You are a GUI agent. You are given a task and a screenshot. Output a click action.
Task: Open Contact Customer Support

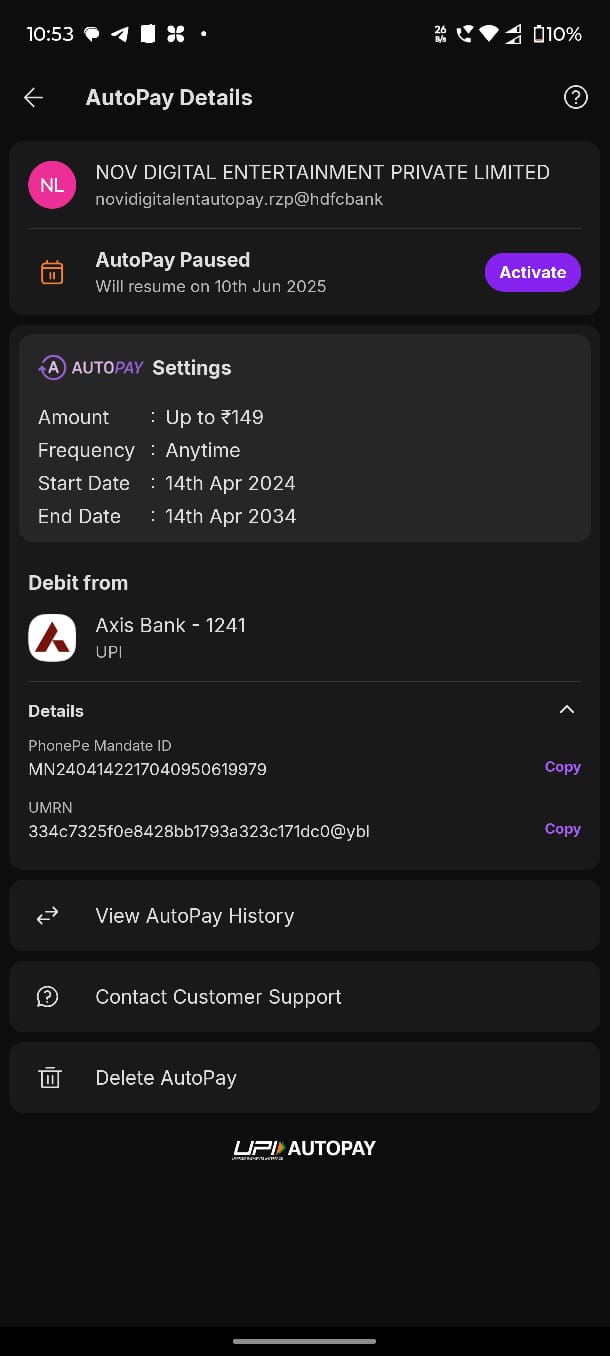304,997
